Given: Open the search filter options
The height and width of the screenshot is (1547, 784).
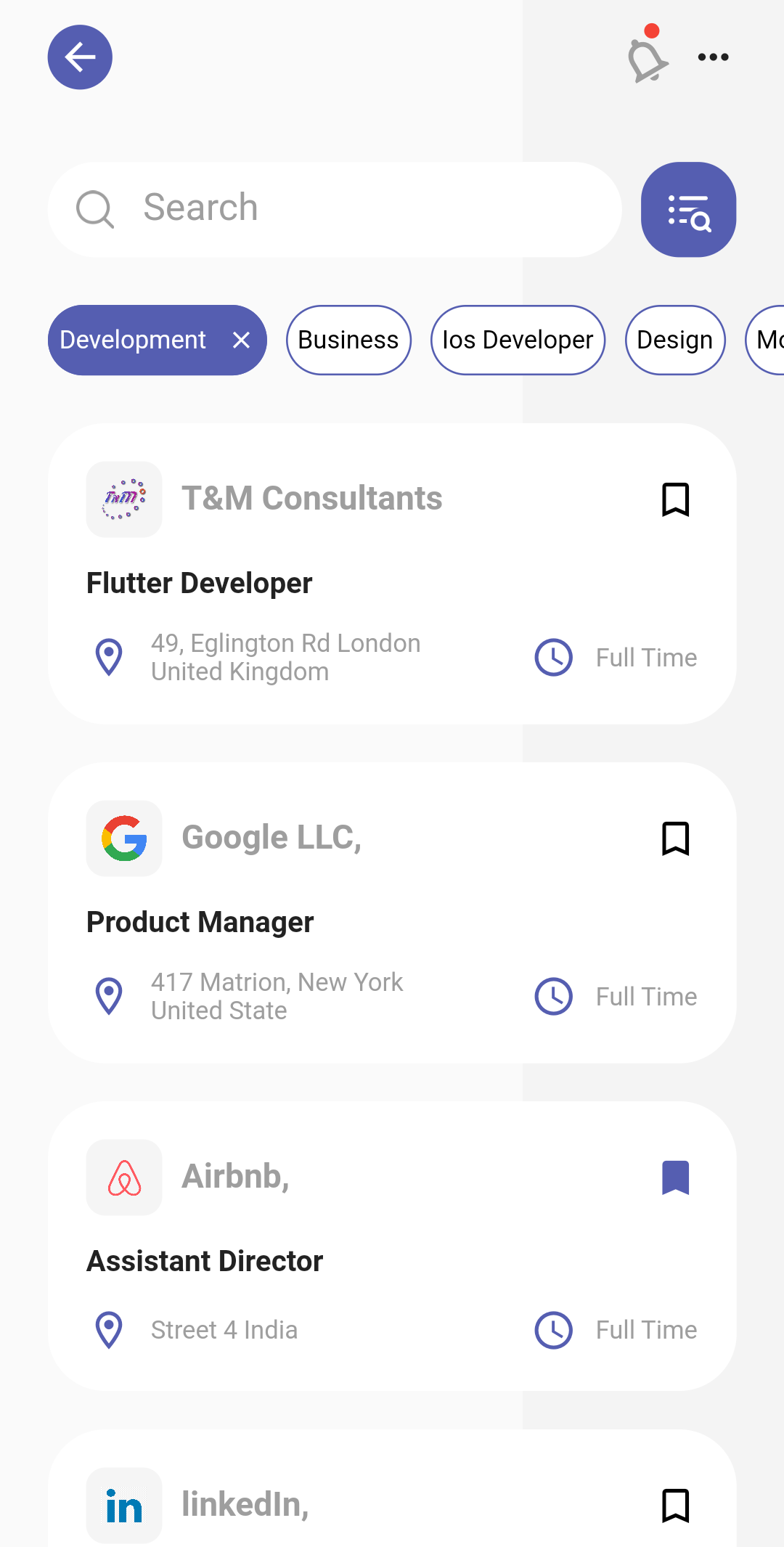Looking at the screenshot, I should (x=688, y=209).
